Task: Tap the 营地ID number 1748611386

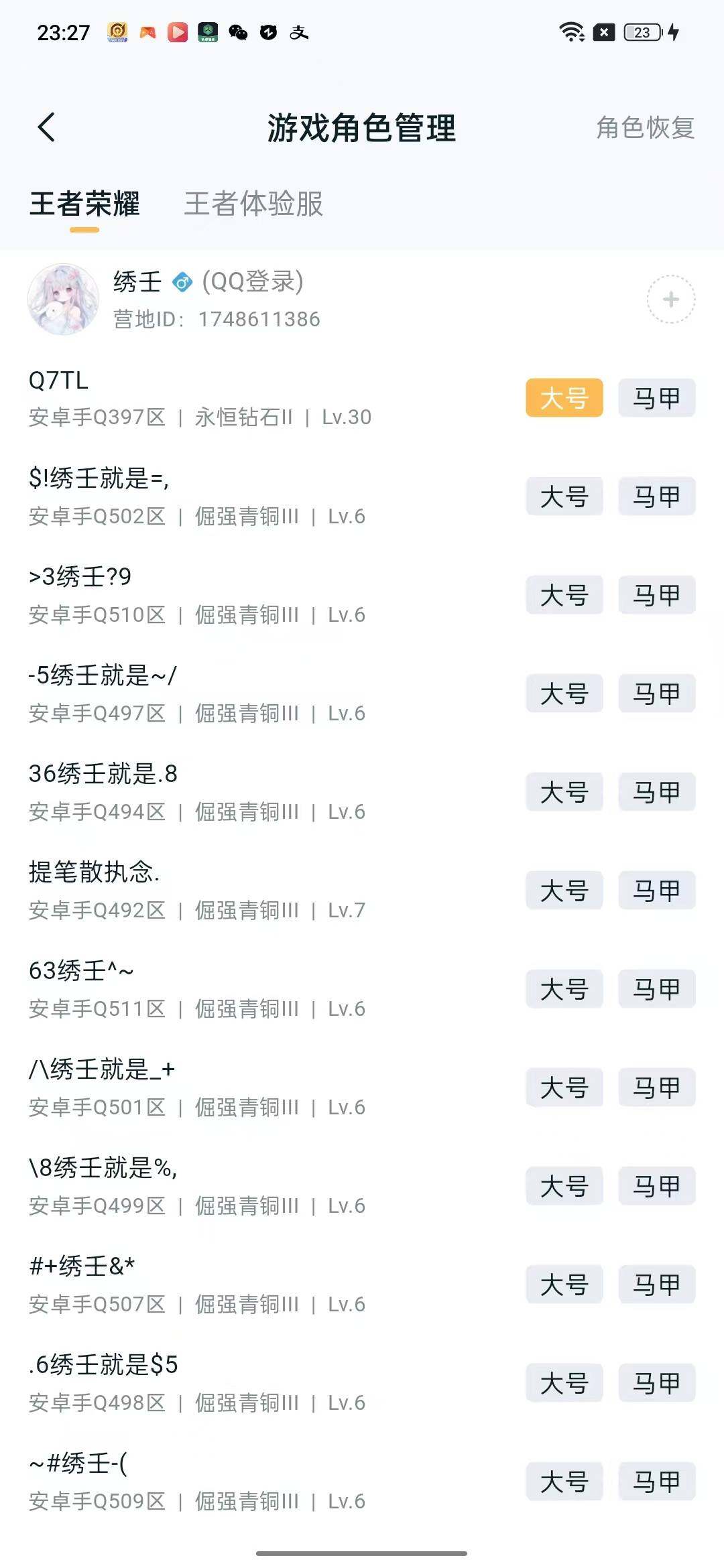Action: click(x=258, y=318)
